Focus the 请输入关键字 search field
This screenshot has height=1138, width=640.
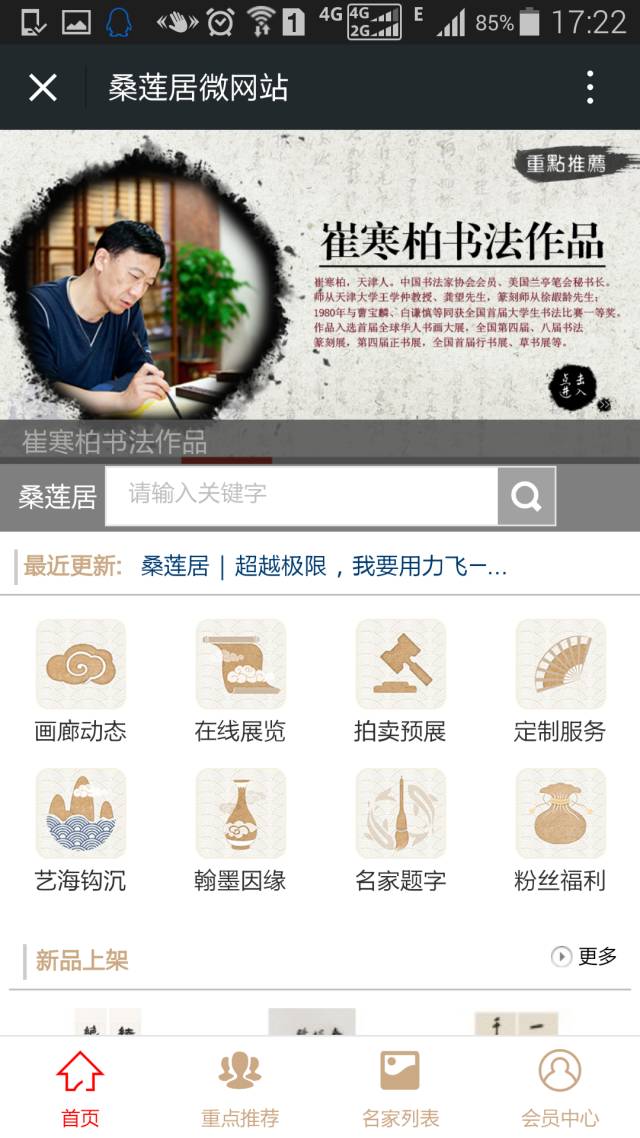pos(300,495)
